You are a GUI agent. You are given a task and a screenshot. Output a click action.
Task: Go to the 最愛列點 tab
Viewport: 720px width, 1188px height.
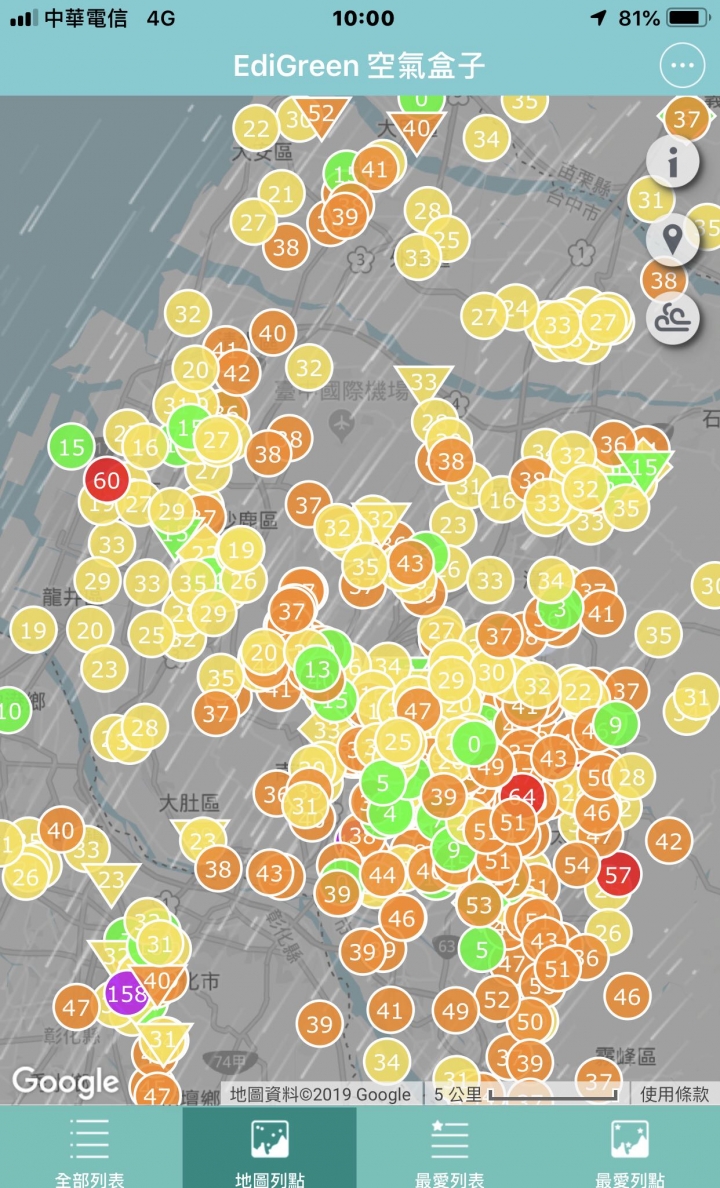pos(629,1148)
